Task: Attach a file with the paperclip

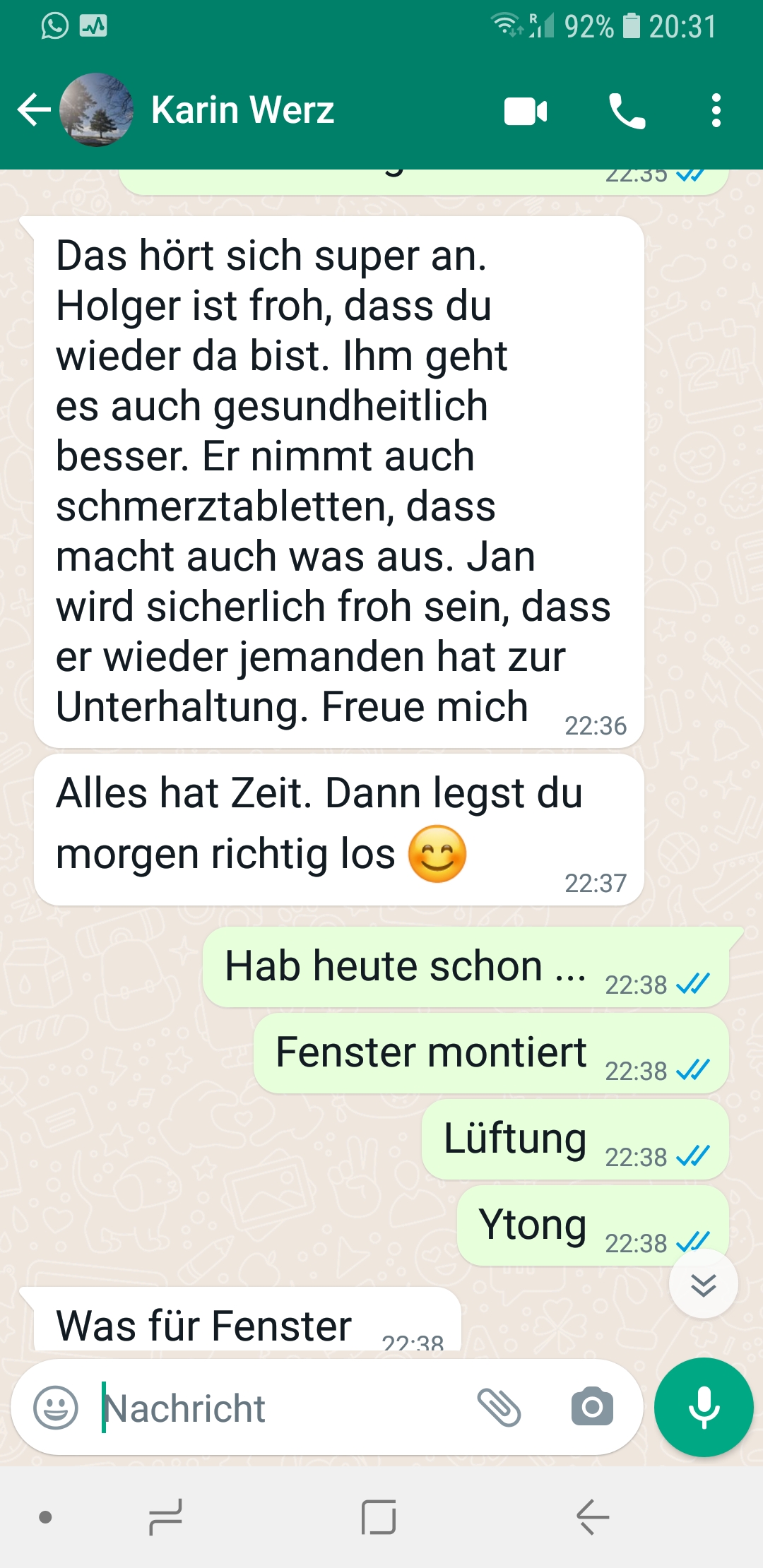Action: tap(499, 1408)
